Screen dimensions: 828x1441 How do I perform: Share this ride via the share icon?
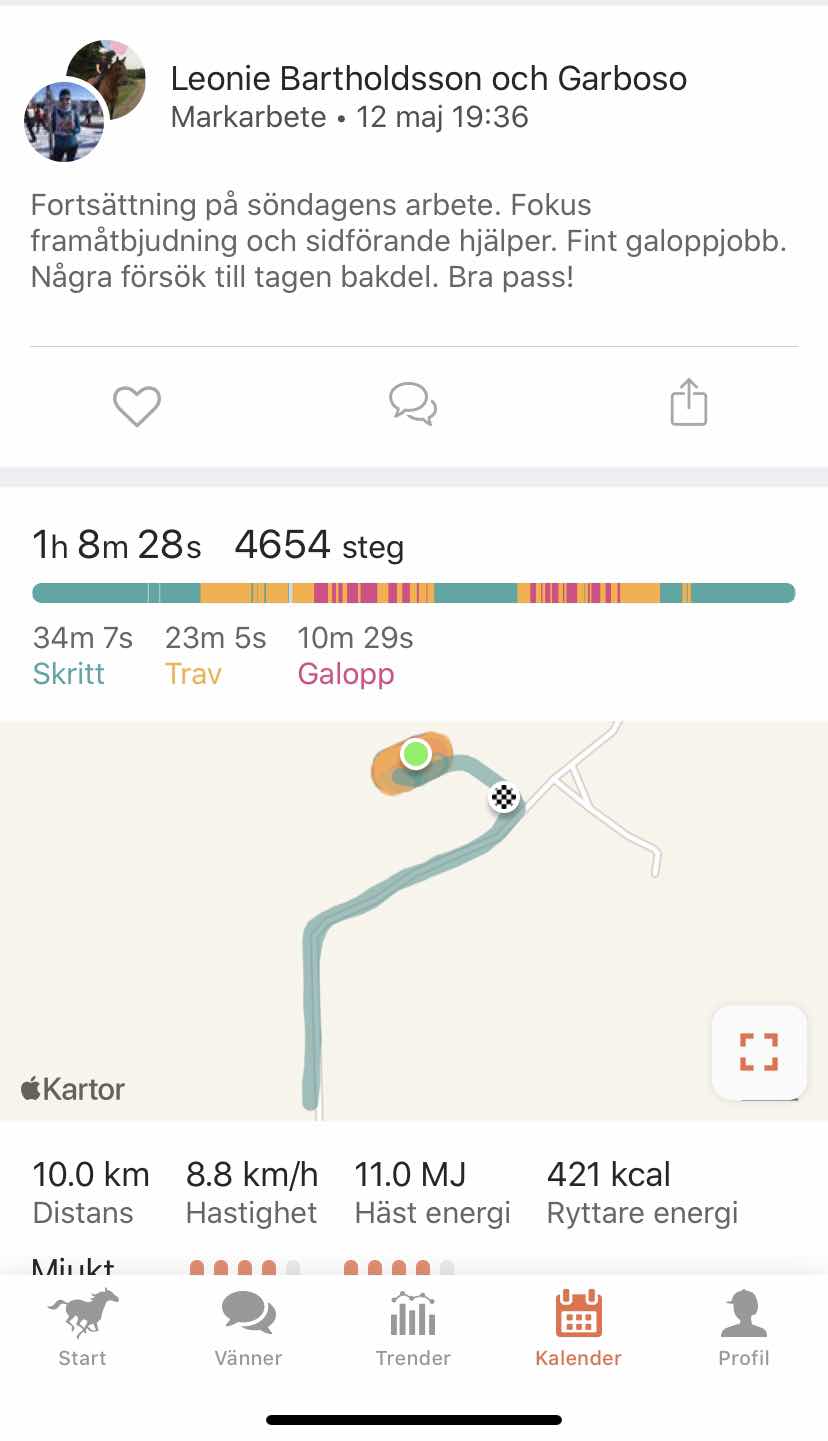tap(688, 403)
